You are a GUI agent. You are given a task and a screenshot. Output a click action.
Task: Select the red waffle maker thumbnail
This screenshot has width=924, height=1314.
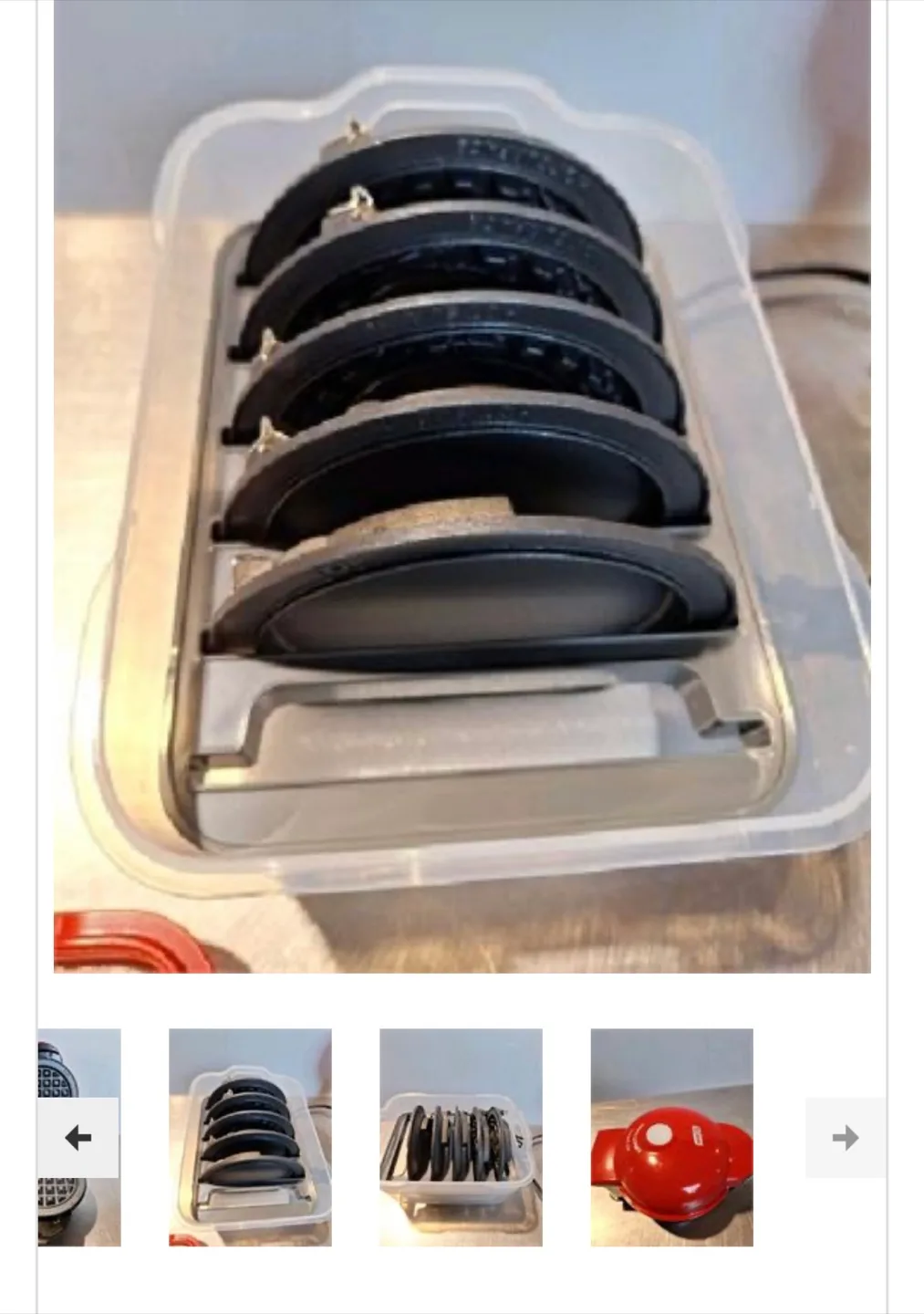coord(671,1137)
